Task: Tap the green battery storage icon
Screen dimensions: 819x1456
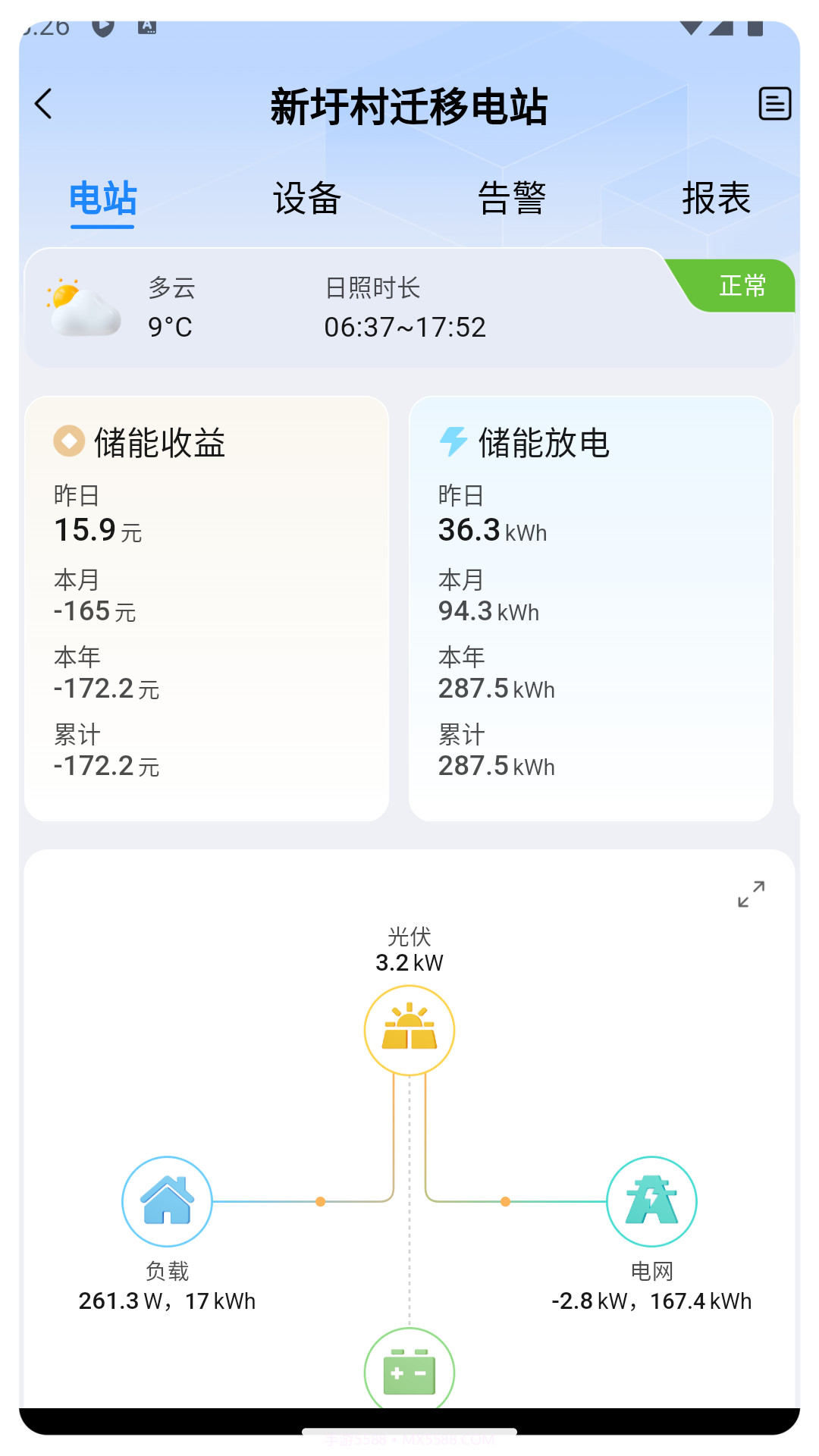Action: pyautogui.click(x=409, y=1371)
